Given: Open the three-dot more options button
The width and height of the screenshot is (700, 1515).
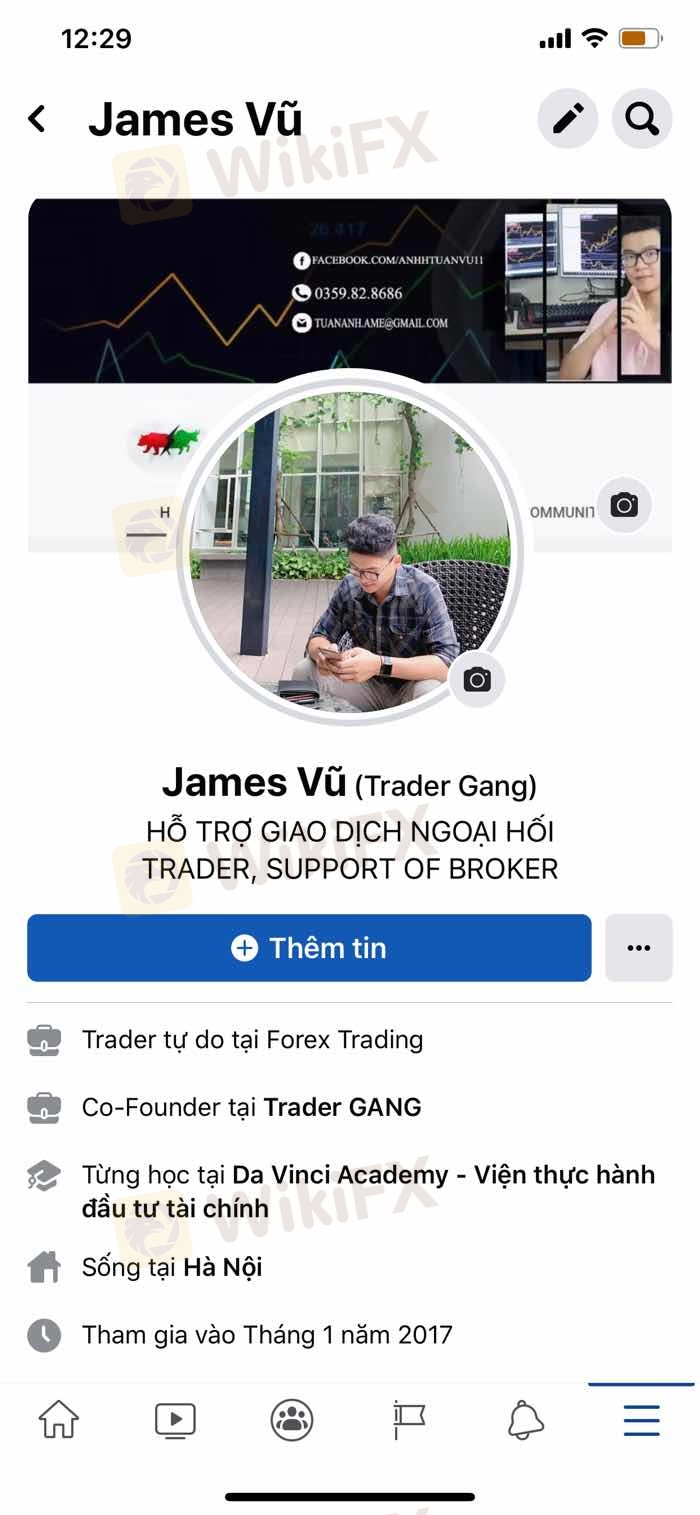Looking at the screenshot, I should [x=639, y=948].
